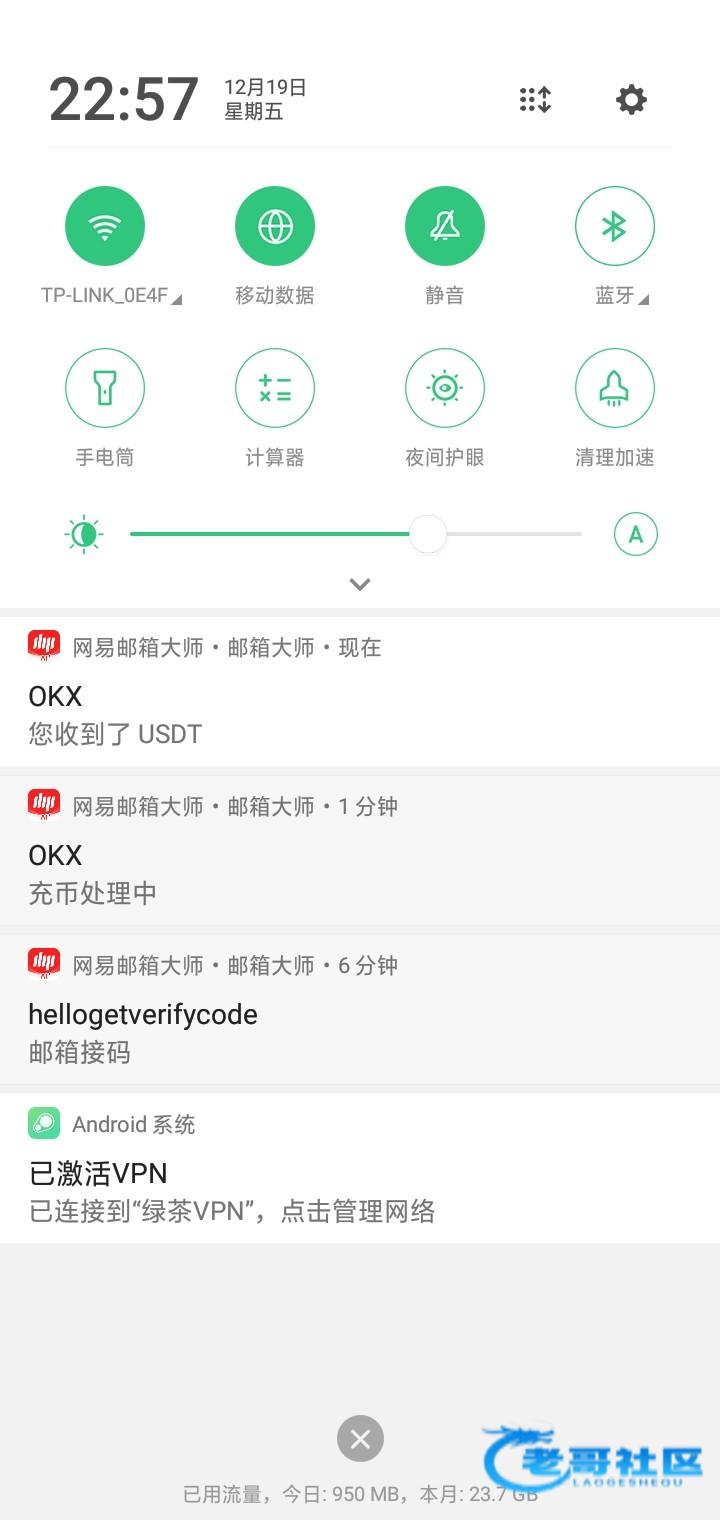This screenshot has width=720, height=1520.
Task: Enable Bluetooth (蓝牙)
Action: point(614,226)
